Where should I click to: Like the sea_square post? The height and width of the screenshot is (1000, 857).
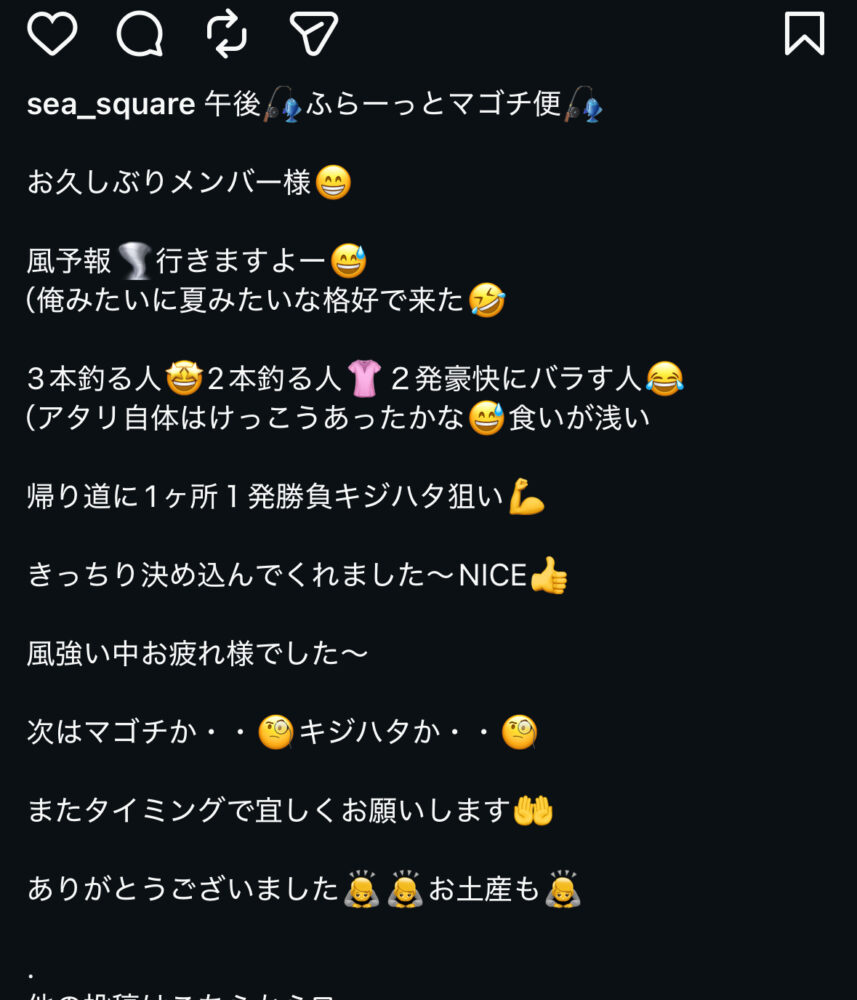52,34
